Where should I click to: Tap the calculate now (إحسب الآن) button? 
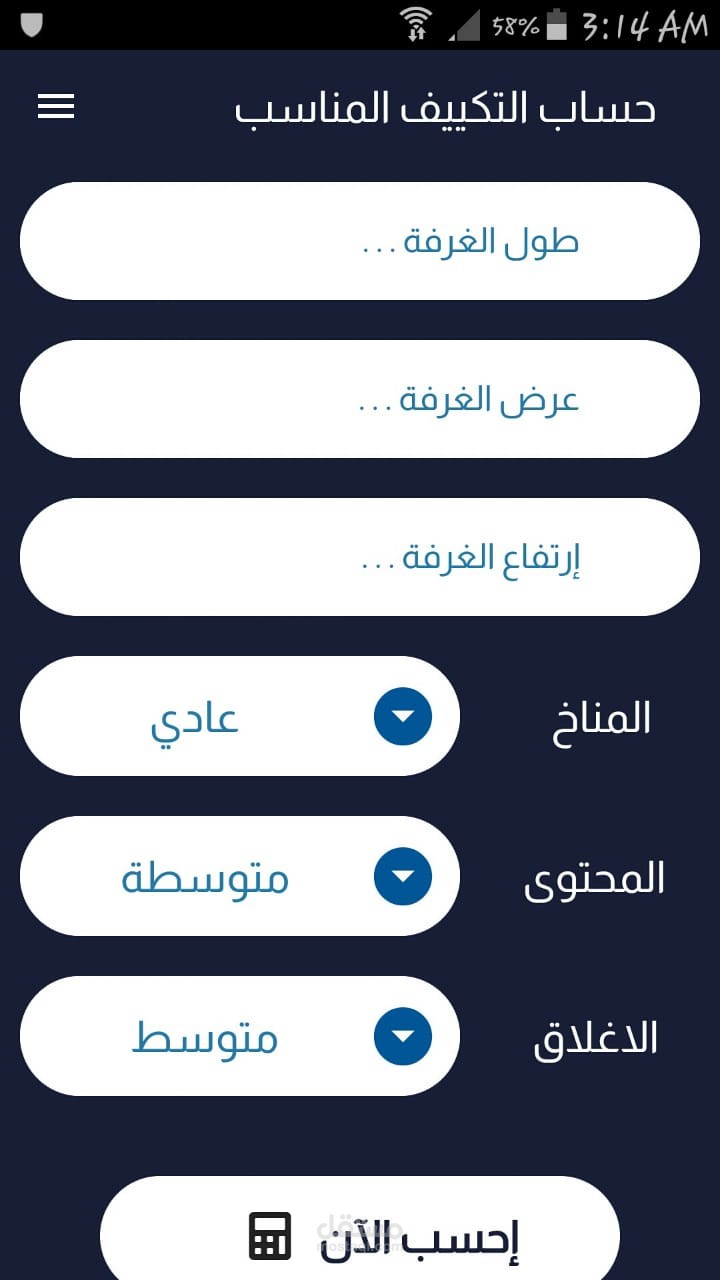pos(360,1230)
